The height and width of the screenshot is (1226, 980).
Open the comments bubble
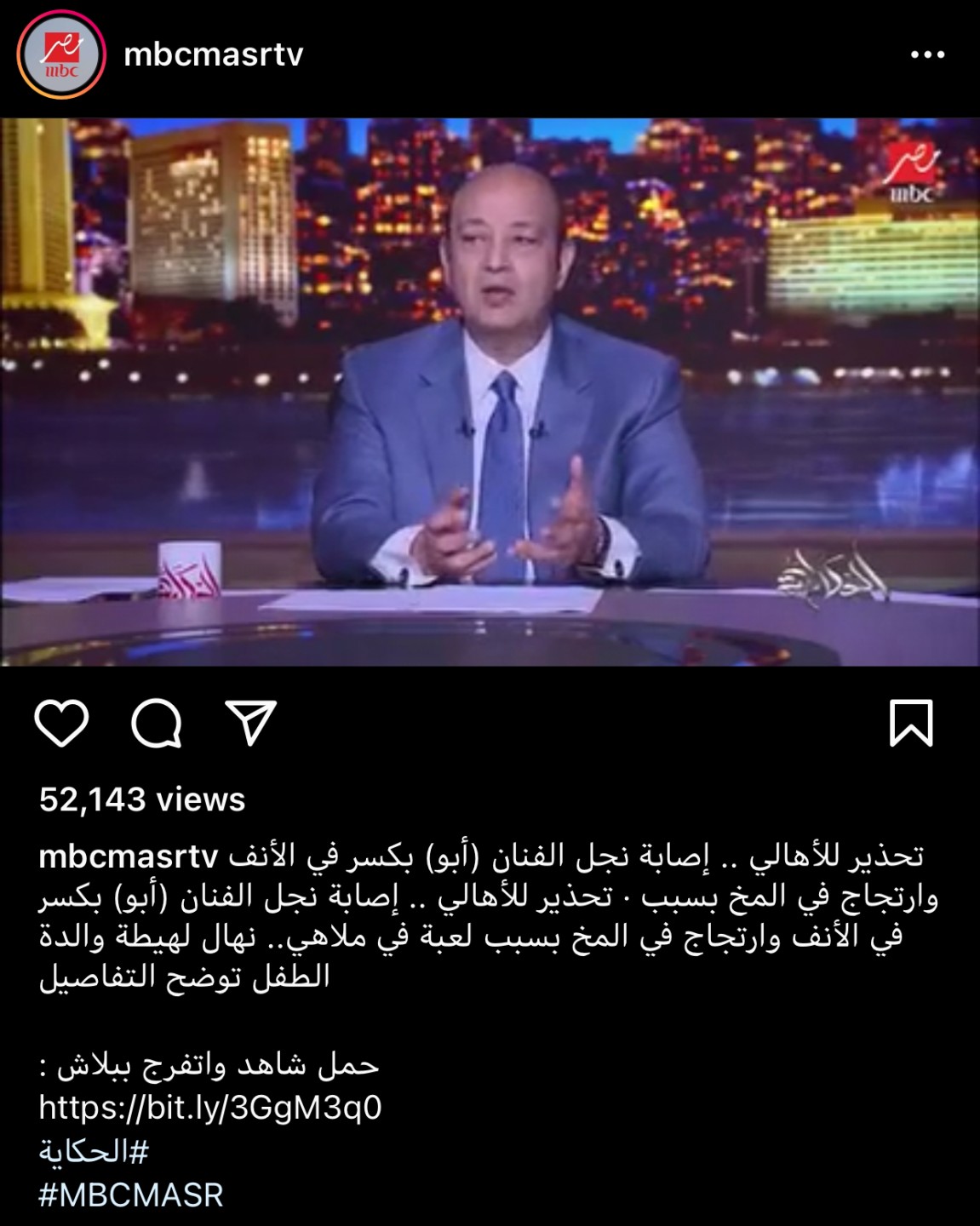pyautogui.click(x=157, y=724)
